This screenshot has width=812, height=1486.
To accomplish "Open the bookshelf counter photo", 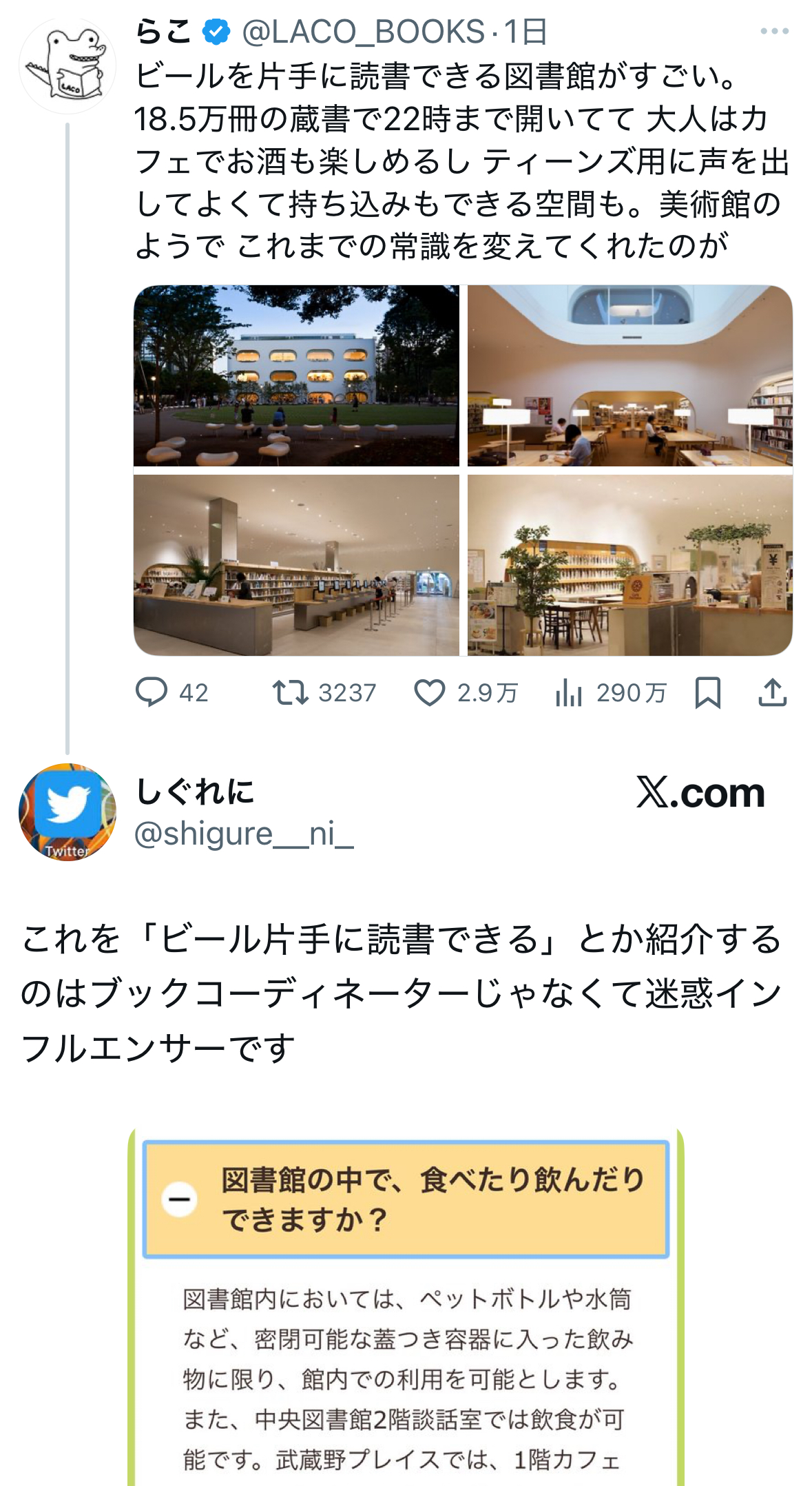I will tap(296, 565).
